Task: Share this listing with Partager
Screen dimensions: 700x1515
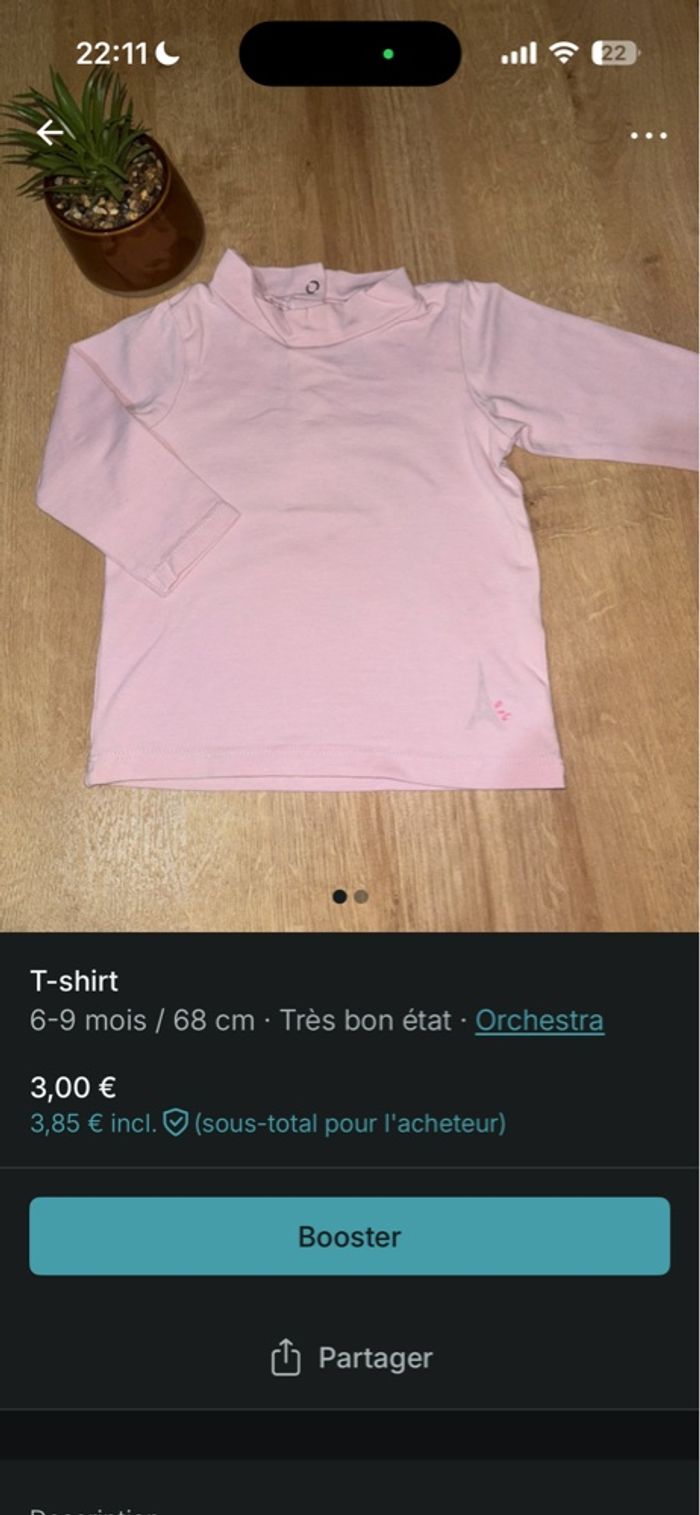Action: tap(351, 1358)
